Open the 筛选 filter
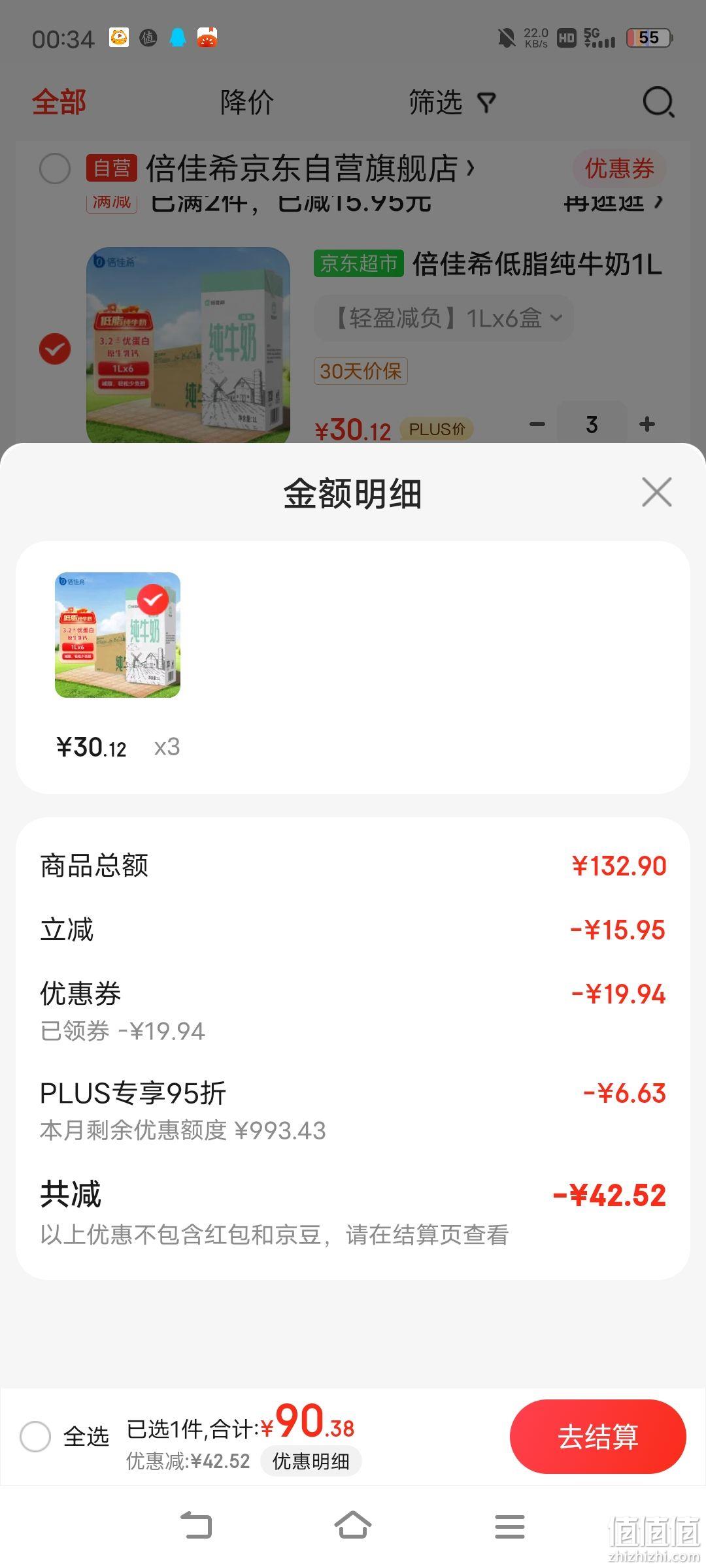Screen dimensions: 706x1568 tap(451, 103)
